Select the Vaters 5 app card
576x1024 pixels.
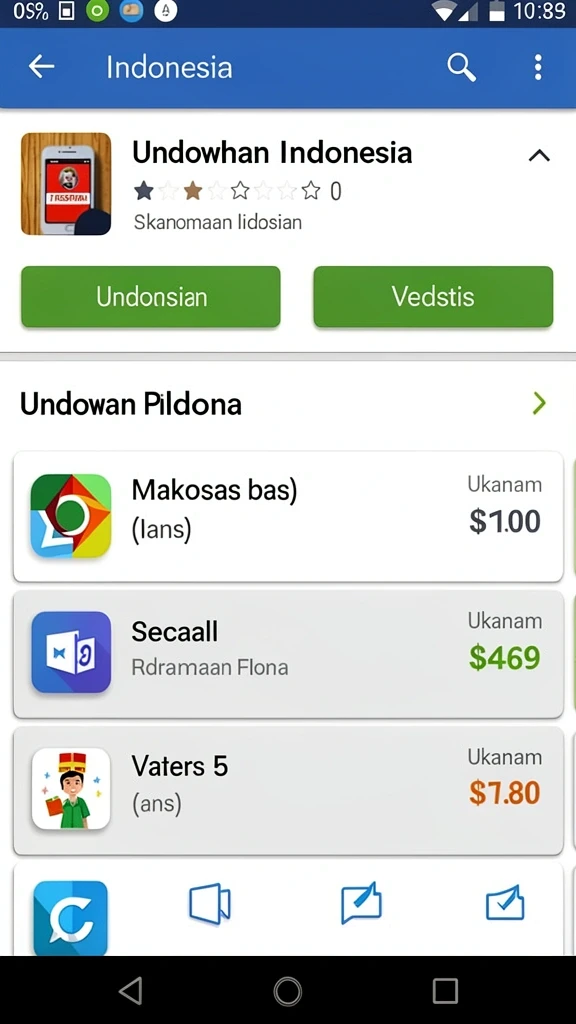point(288,790)
